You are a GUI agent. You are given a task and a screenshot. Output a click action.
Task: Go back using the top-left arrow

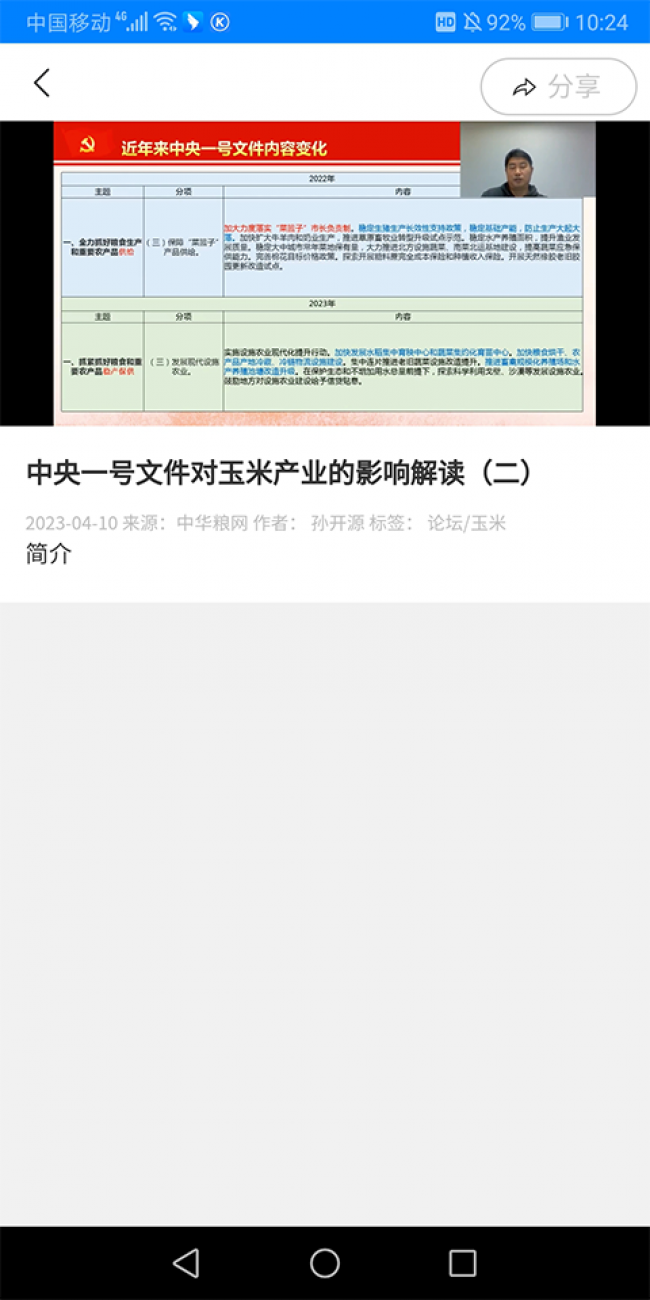[x=41, y=83]
